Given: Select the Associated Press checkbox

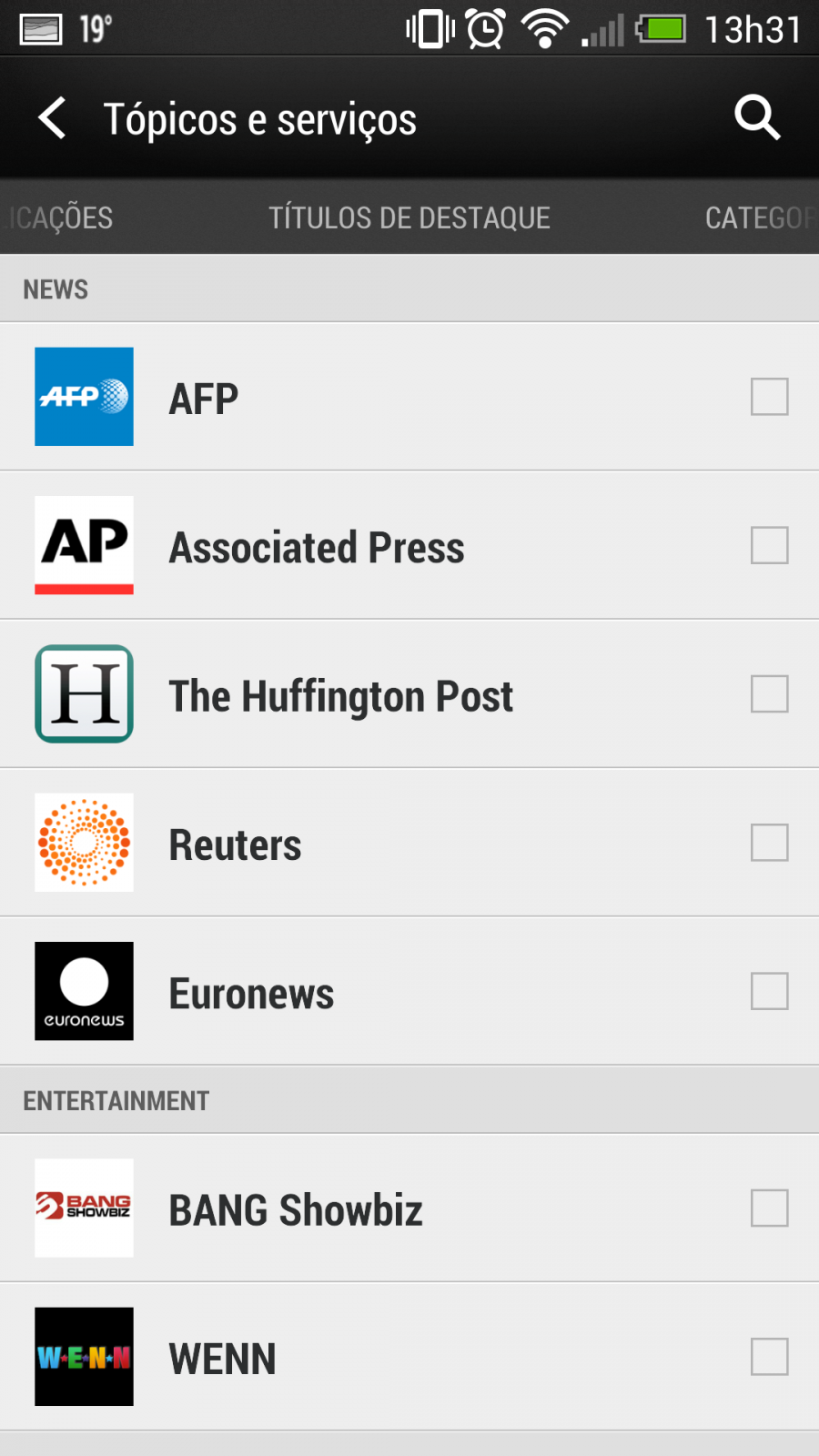Looking at the screenshot, I should 770,545.
